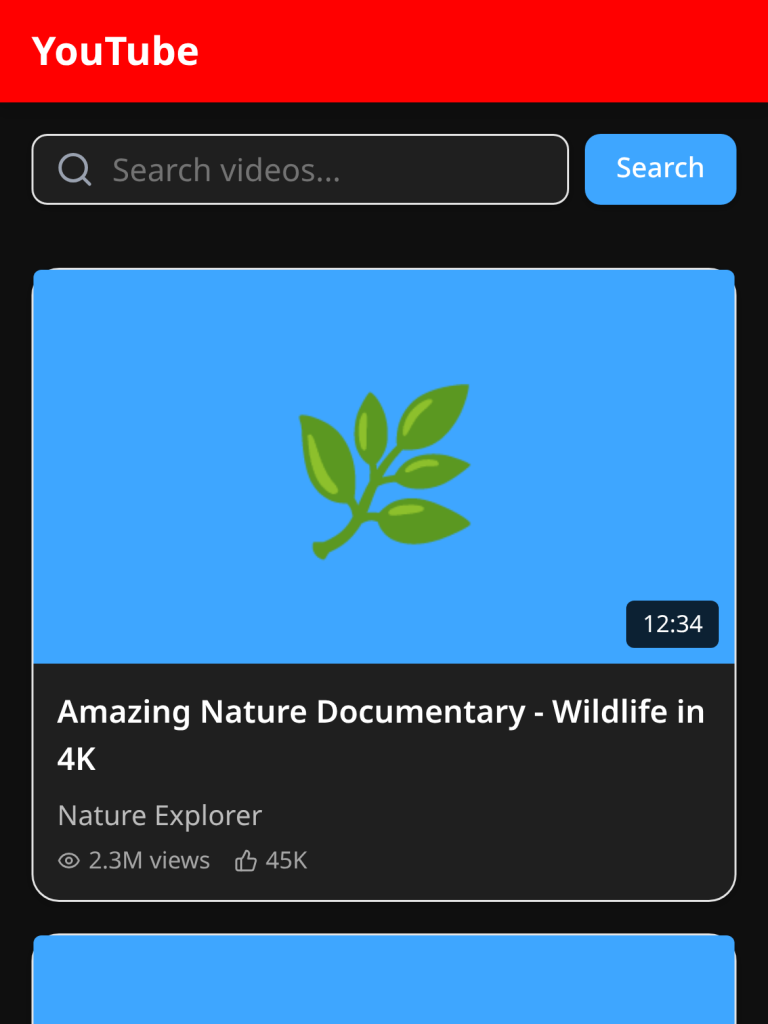Switch to the partially visible second video

pyautogui.click(x=384, y=980)
